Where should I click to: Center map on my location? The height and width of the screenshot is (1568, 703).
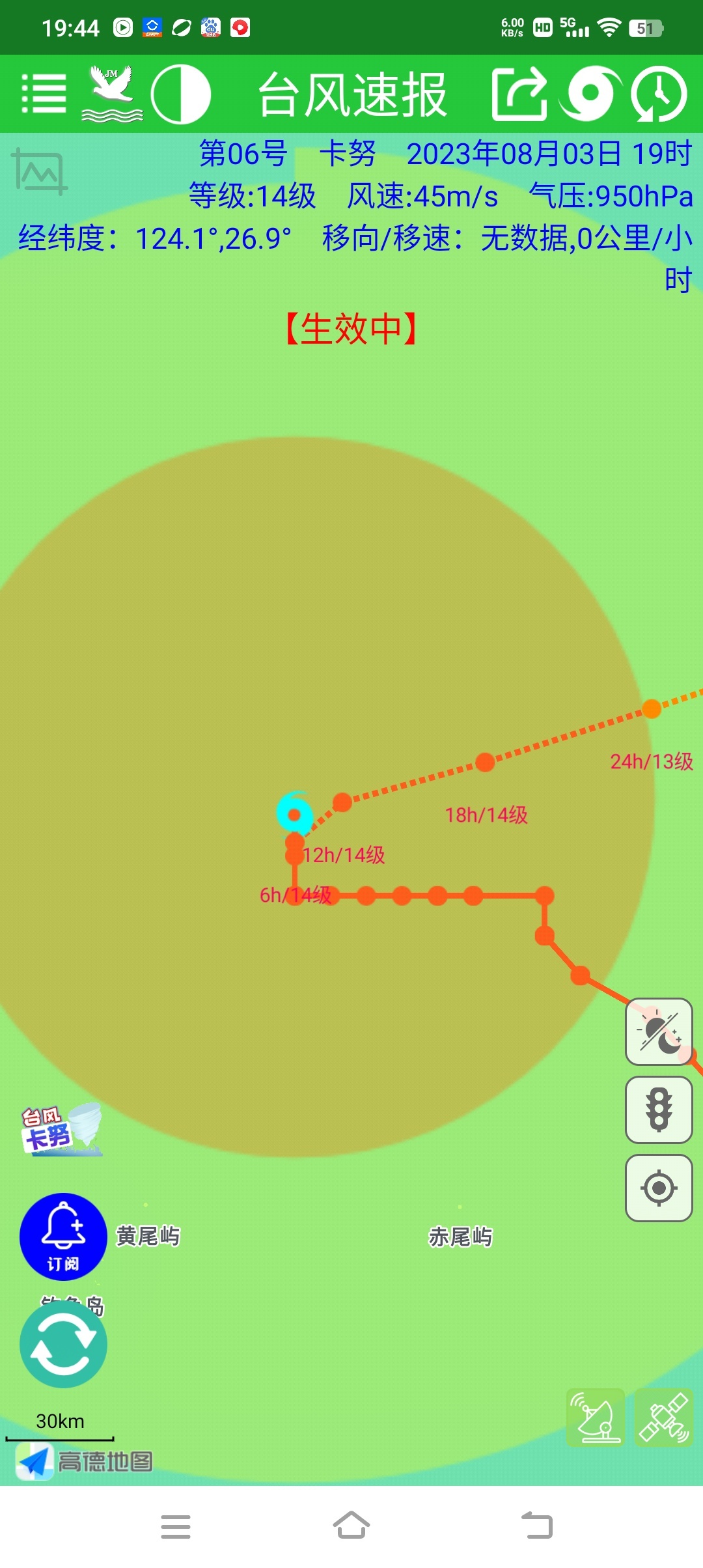[x=659, y=1188]
